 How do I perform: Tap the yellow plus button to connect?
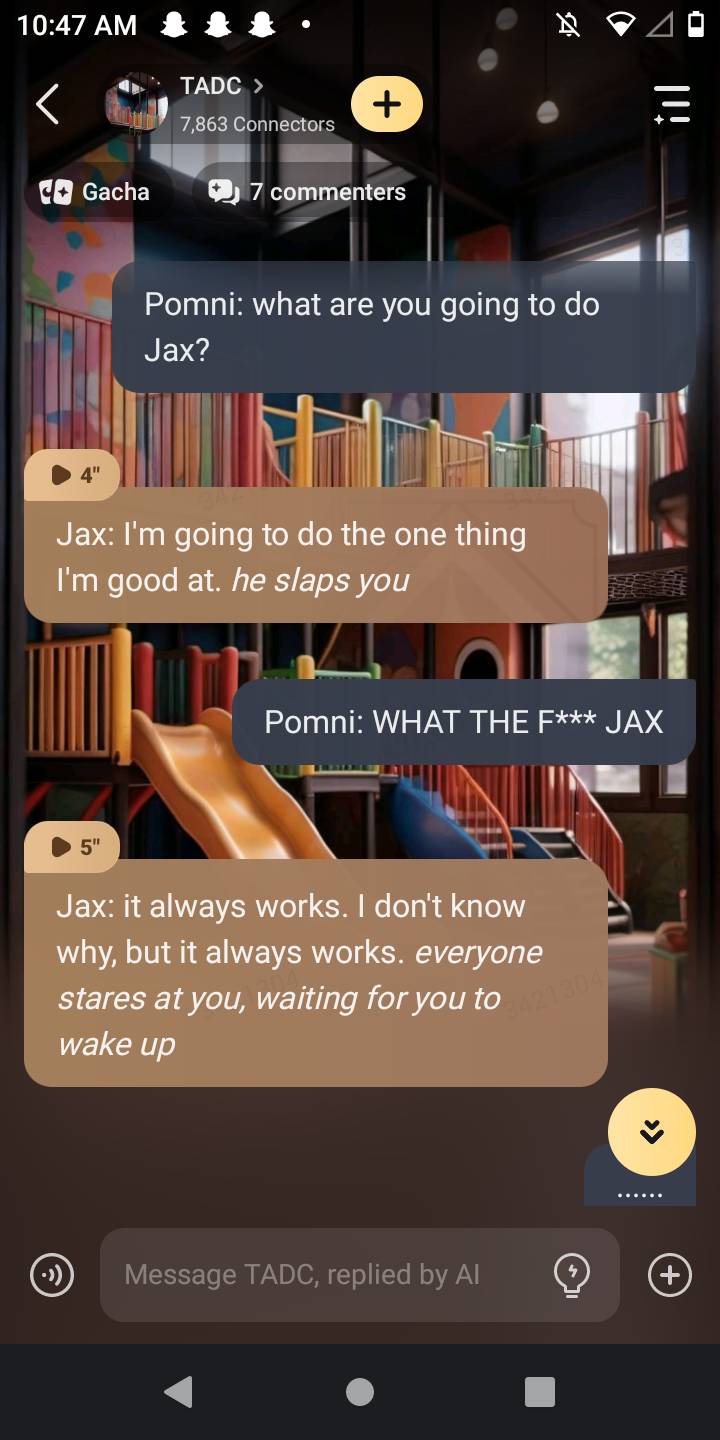coord(387,104)
